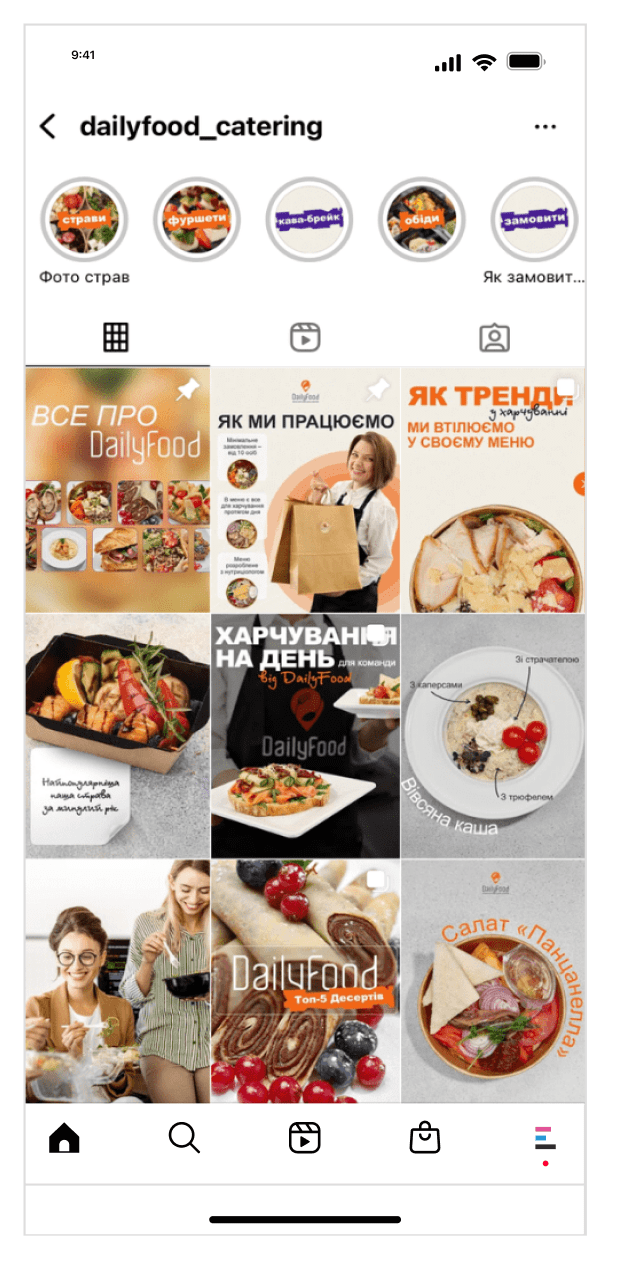Open the "Салат Панцанелла" post
The height and width of the screenshot is (1280, 630).
493,981
